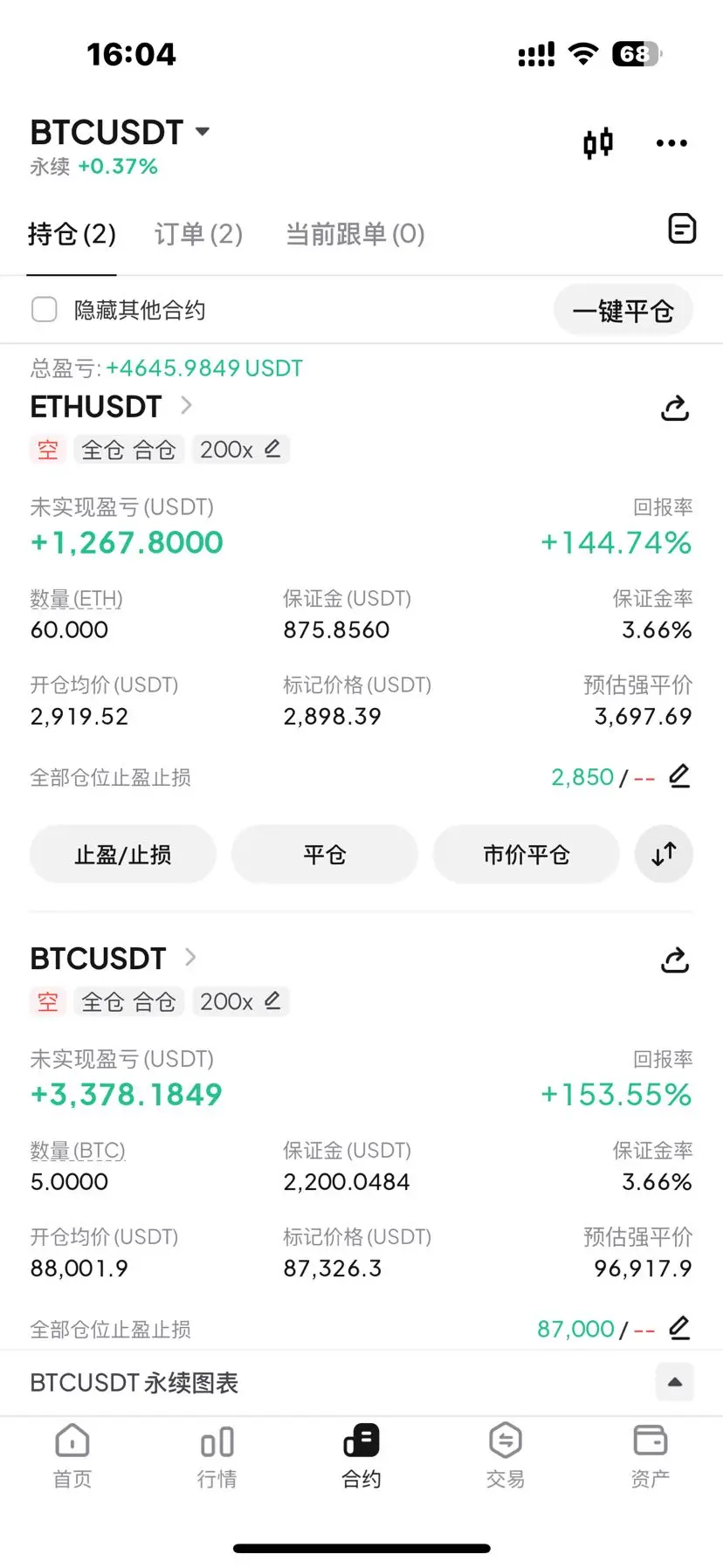Open the candlestick chart icon

click(598, 142)
